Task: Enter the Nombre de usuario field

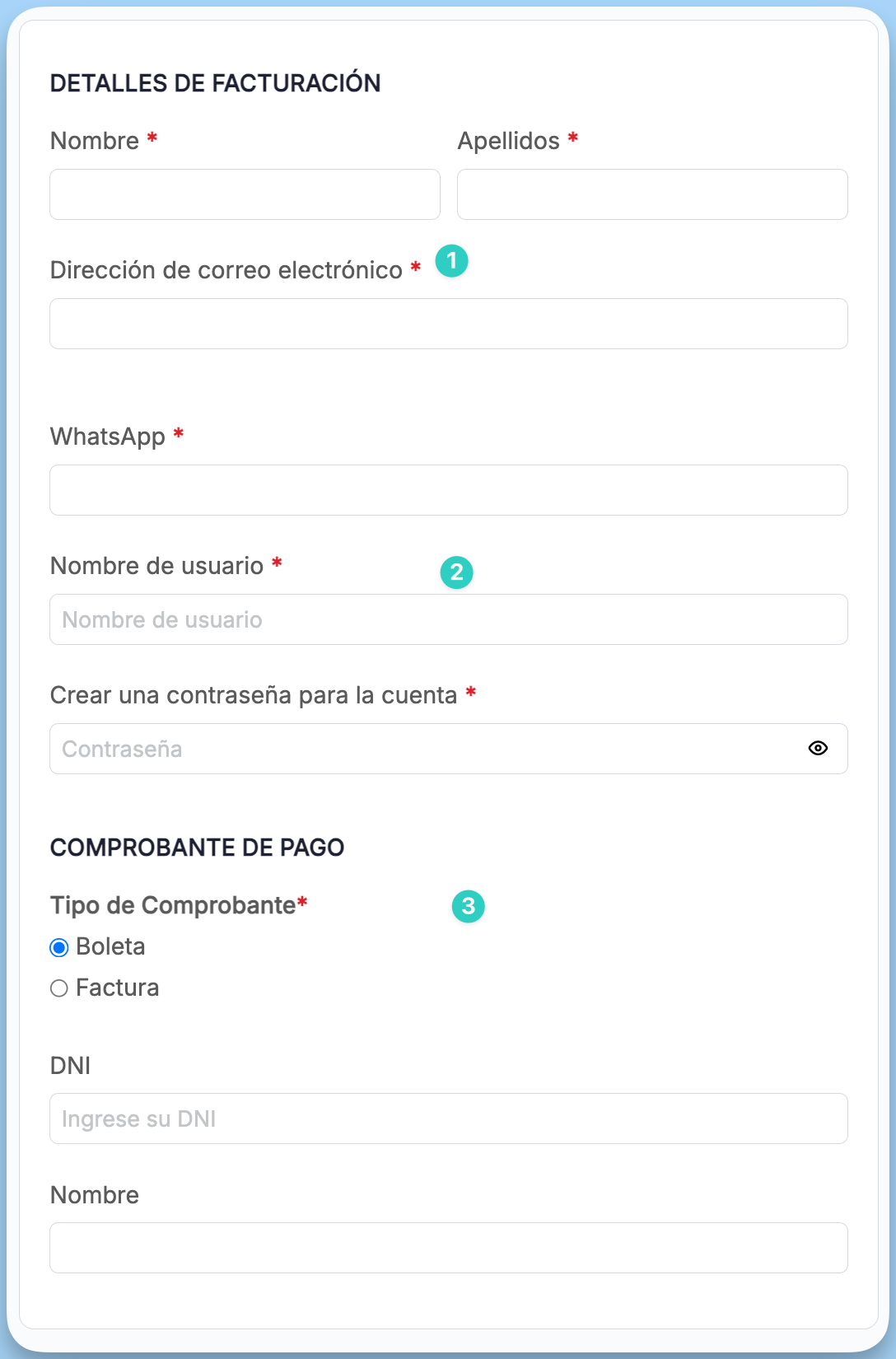Action: click(x=449, y=619)
